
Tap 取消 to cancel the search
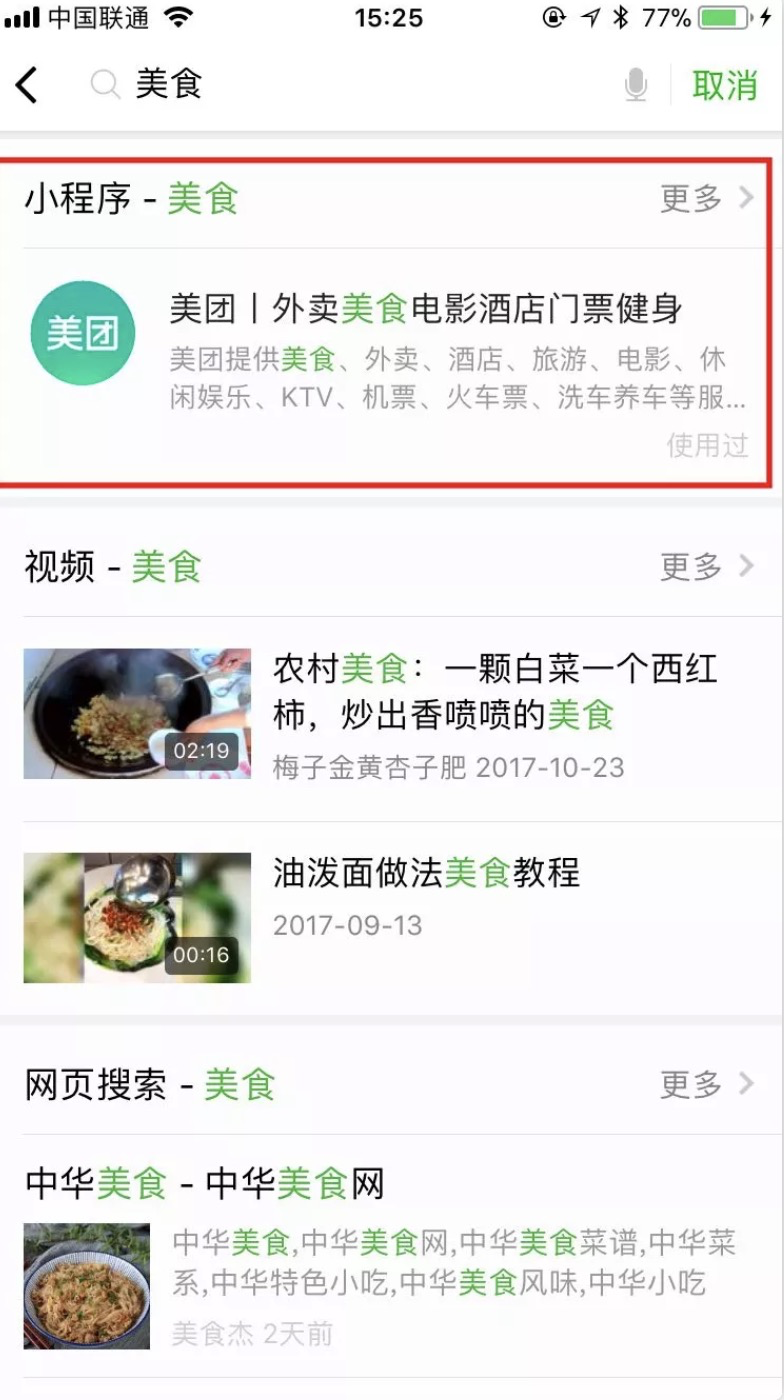tap(725, 85)
